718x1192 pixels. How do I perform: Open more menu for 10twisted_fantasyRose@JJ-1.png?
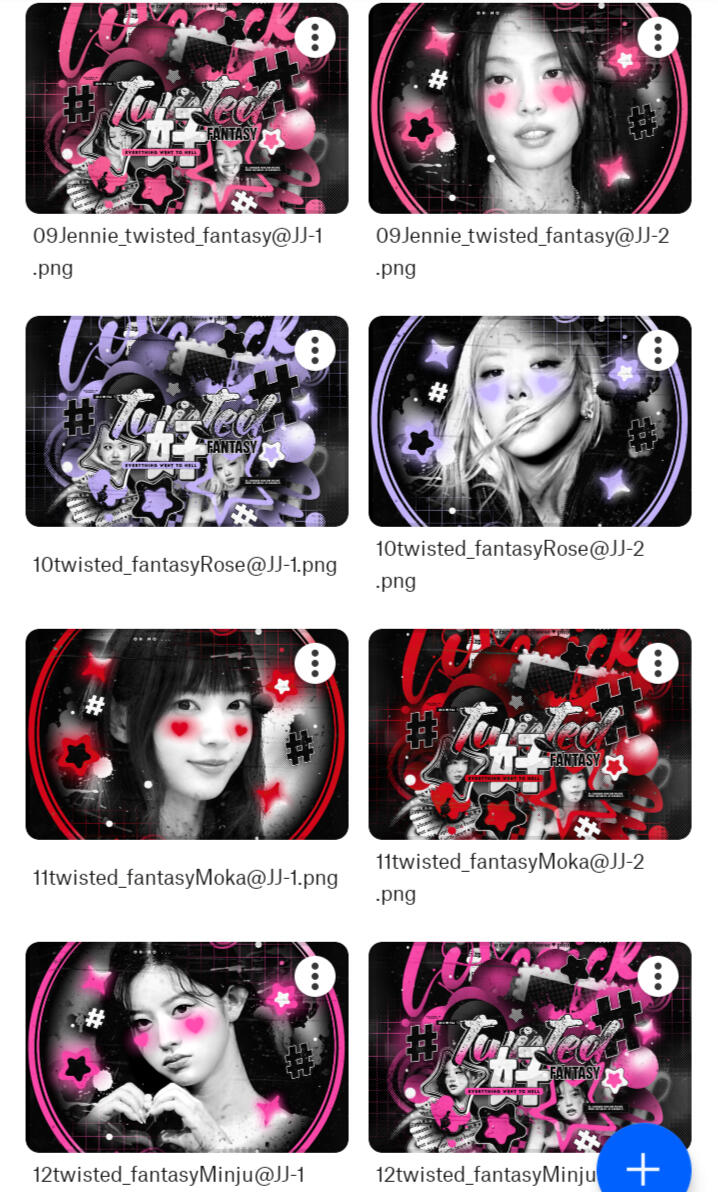tap(315, 350)
